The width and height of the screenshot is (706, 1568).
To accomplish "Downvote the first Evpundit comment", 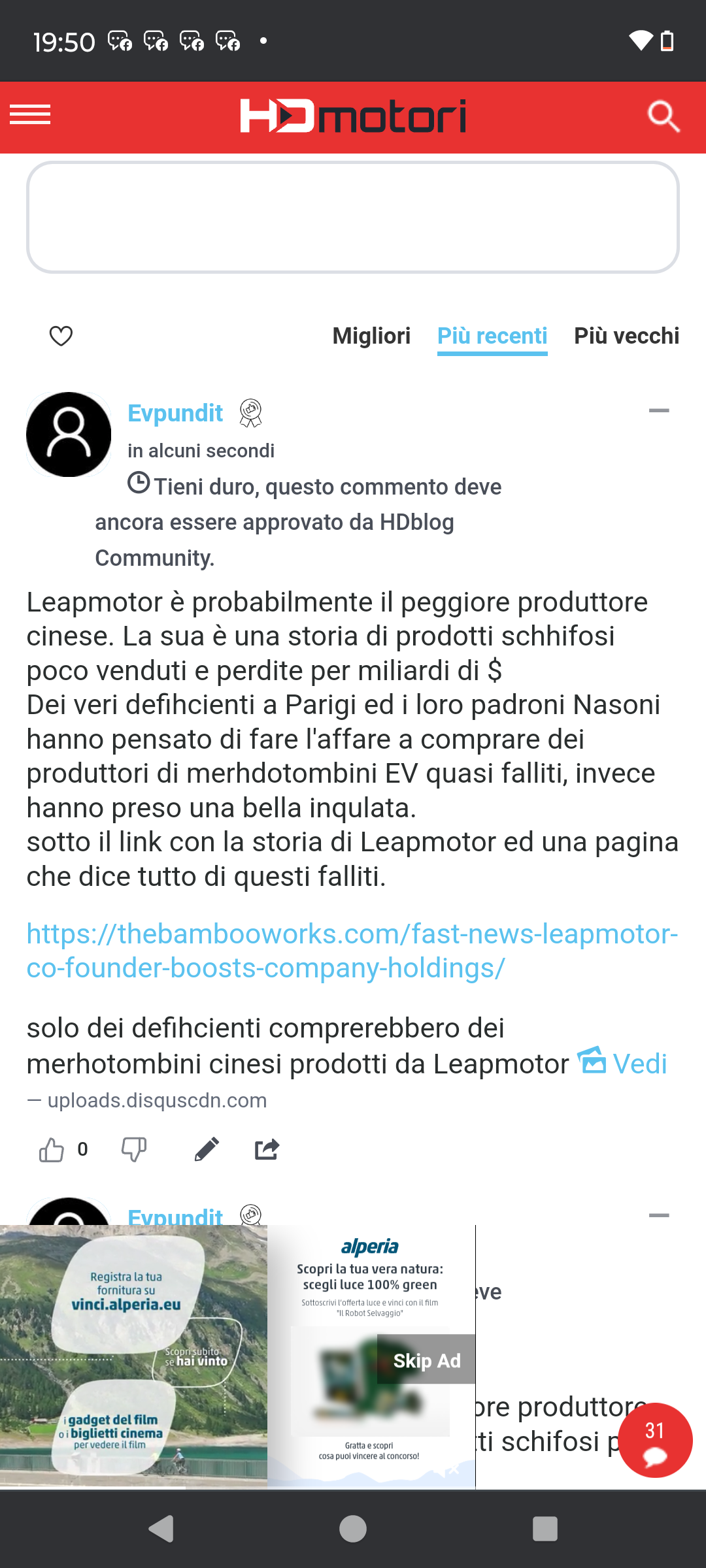I will pos(134,1149).
